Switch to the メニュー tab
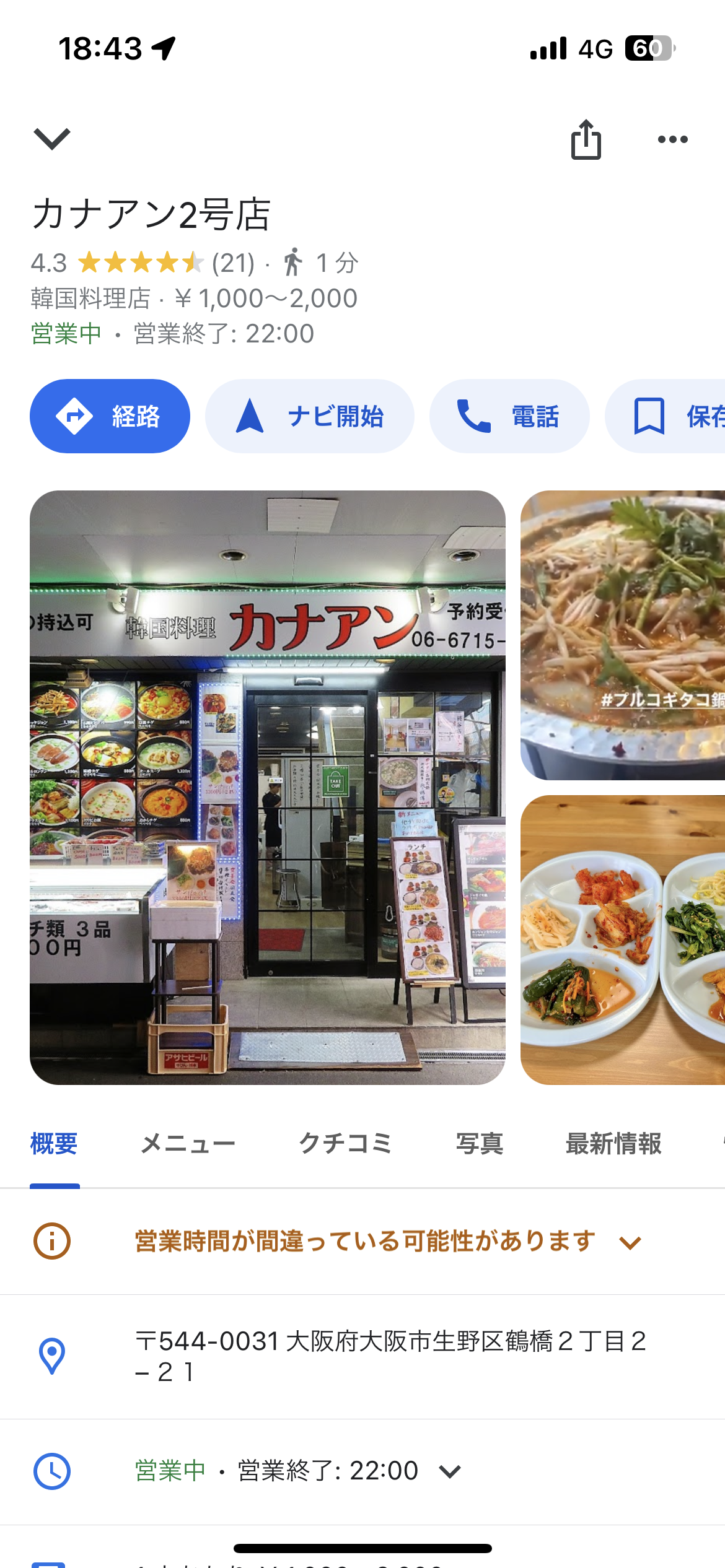The image size is (725, 1568). (x=188, y=1144)
